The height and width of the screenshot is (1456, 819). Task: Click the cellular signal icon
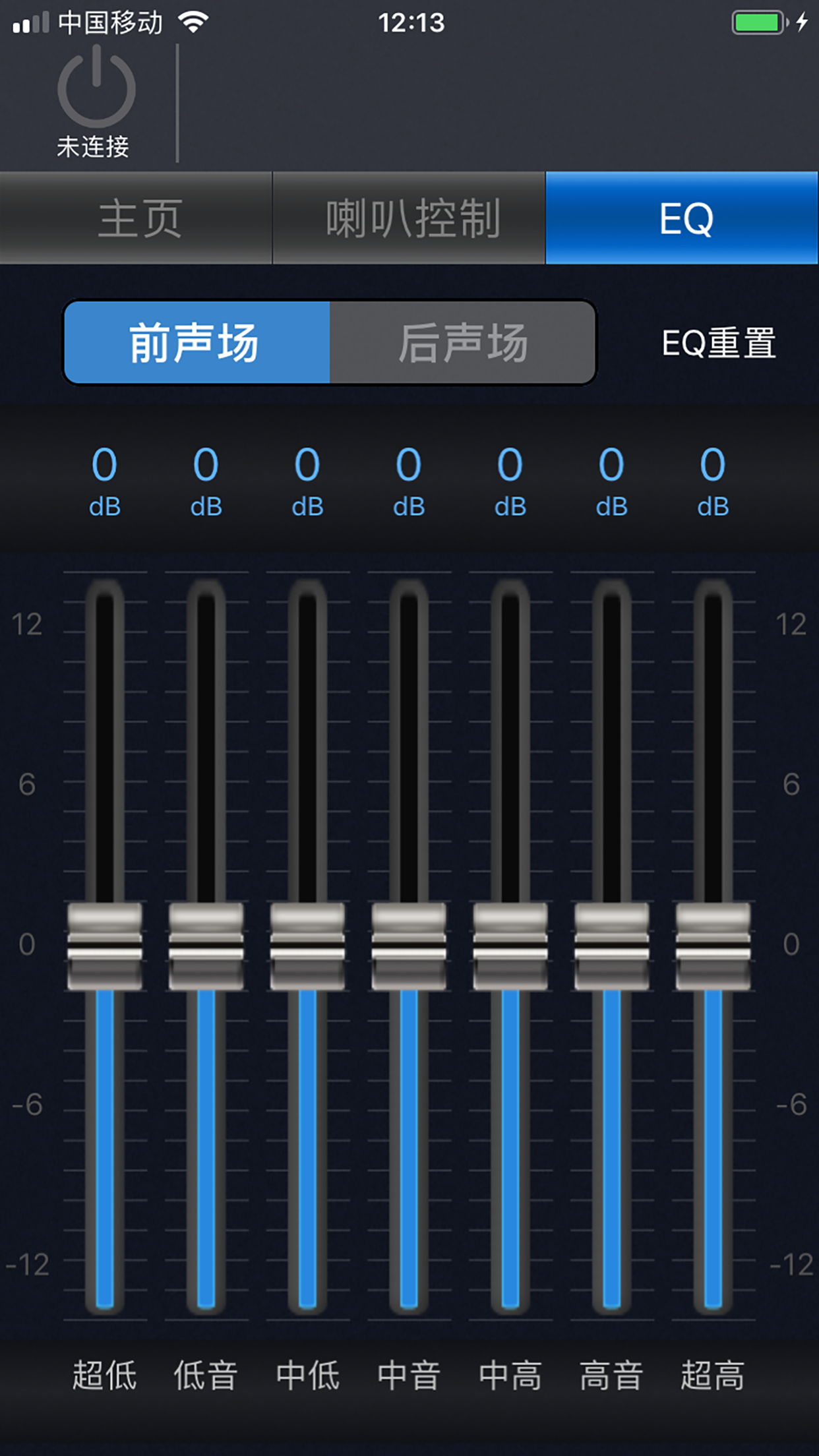32,21
